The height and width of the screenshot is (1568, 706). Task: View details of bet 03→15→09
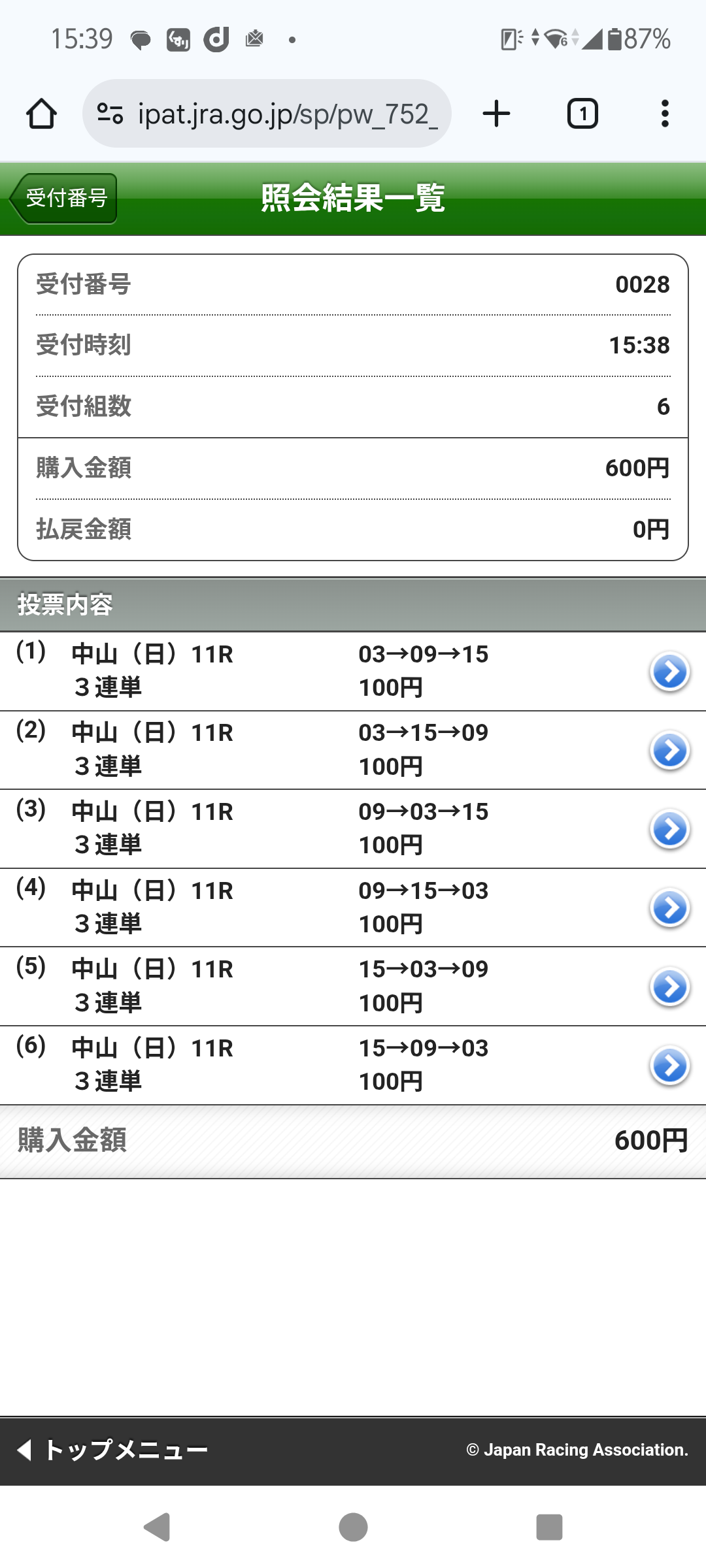point(669,750)
